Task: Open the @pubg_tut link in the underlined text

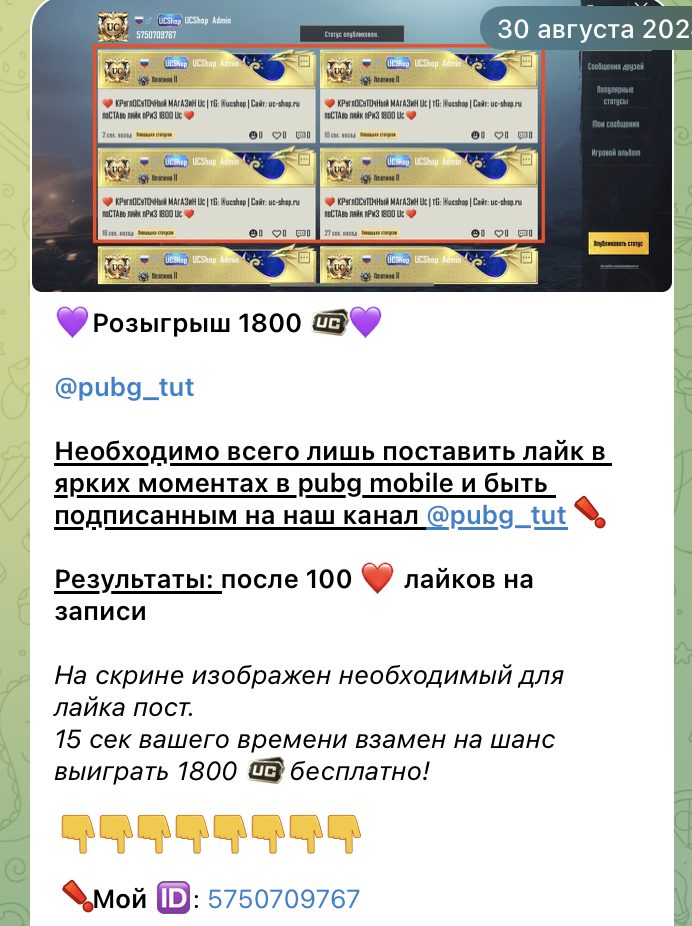Action: click(x=497, y=516)
